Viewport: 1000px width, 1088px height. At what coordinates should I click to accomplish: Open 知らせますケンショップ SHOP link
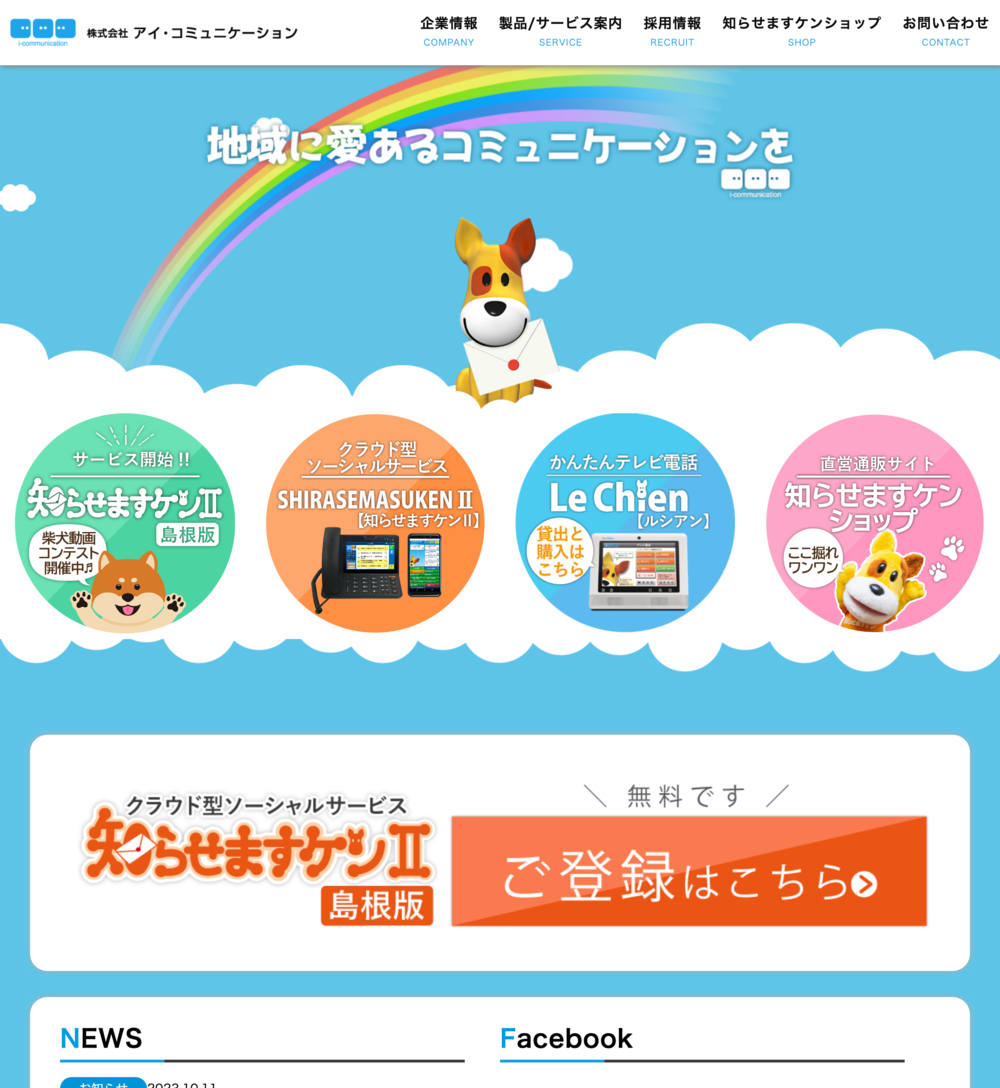click(801, 31)
